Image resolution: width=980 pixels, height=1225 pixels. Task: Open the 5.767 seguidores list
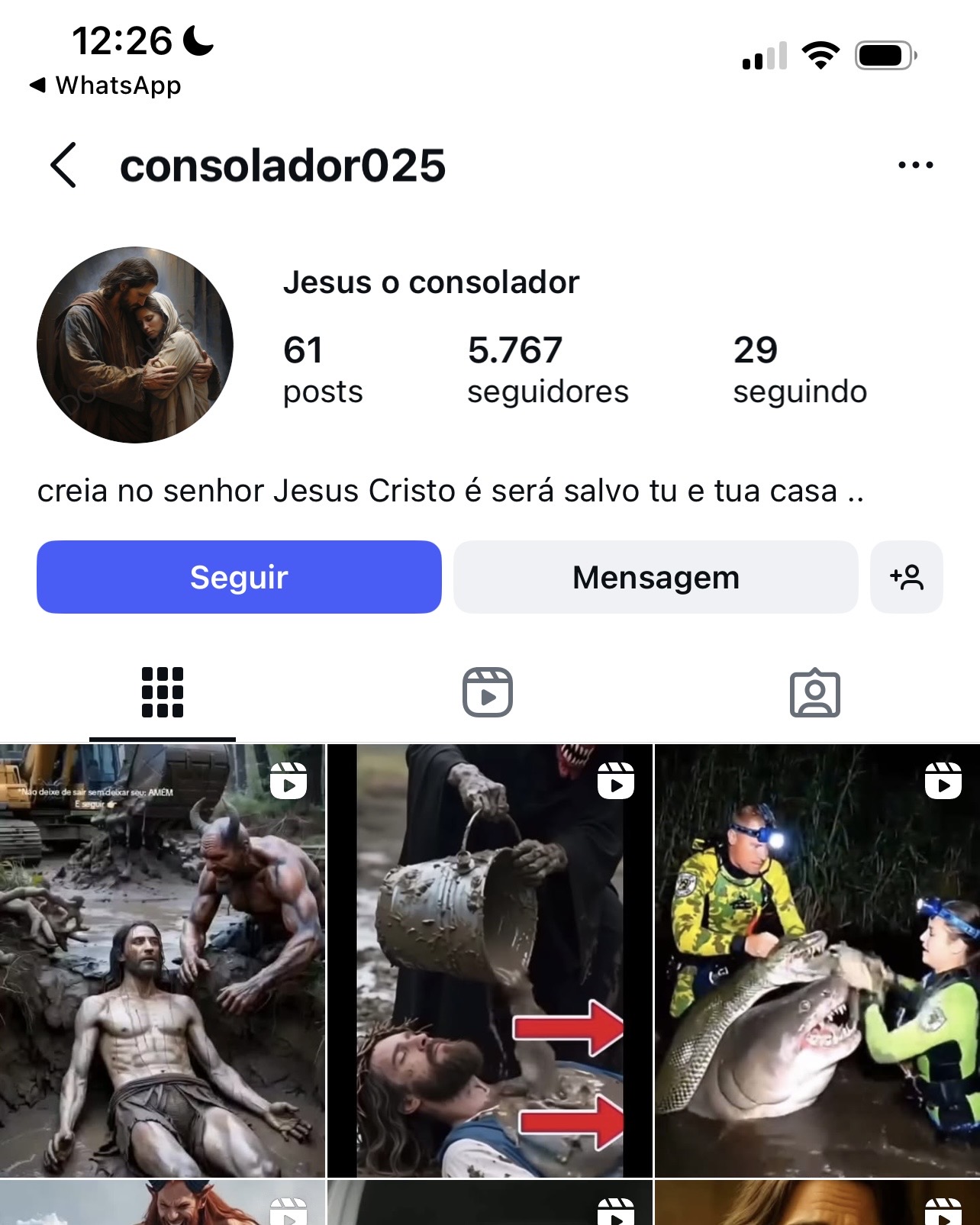point(547,369)
